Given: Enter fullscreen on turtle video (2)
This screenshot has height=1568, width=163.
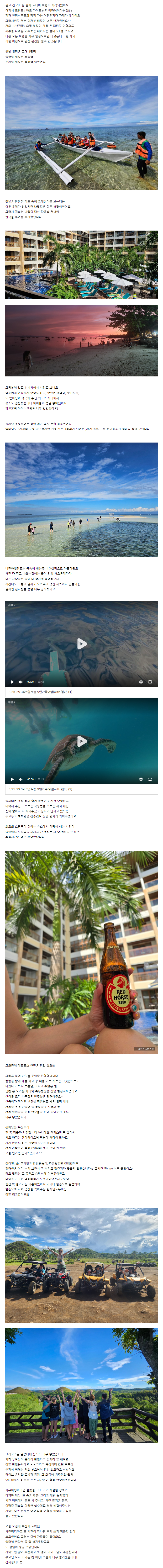Looking at the screenshot, I should [x=150, y=779].
